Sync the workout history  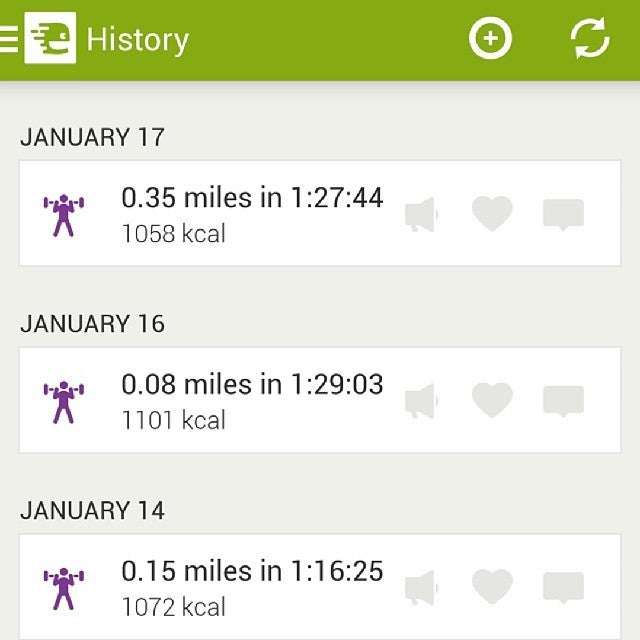coord(590,39)
